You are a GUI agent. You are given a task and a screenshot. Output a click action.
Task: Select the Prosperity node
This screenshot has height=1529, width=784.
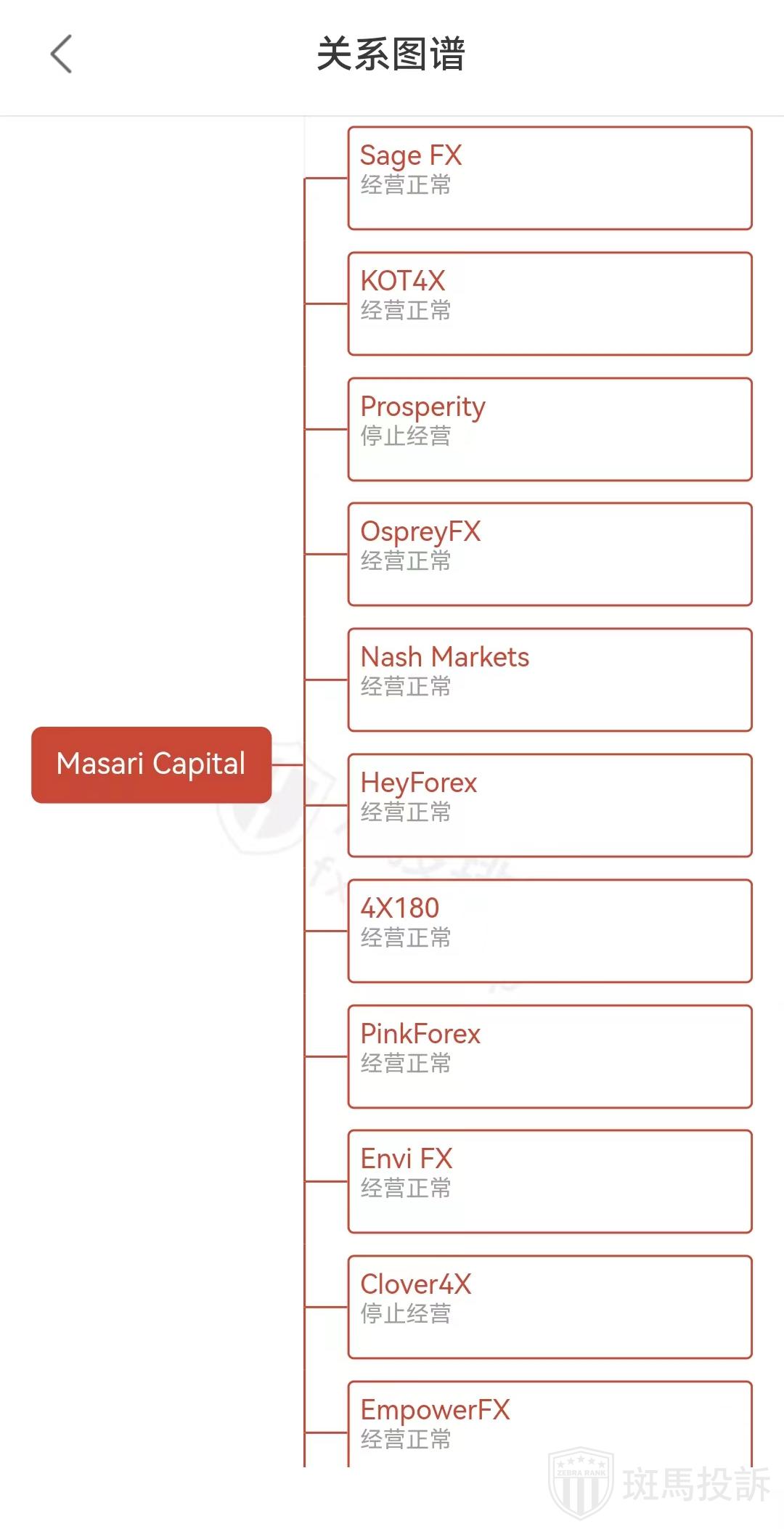coord(550,429)
